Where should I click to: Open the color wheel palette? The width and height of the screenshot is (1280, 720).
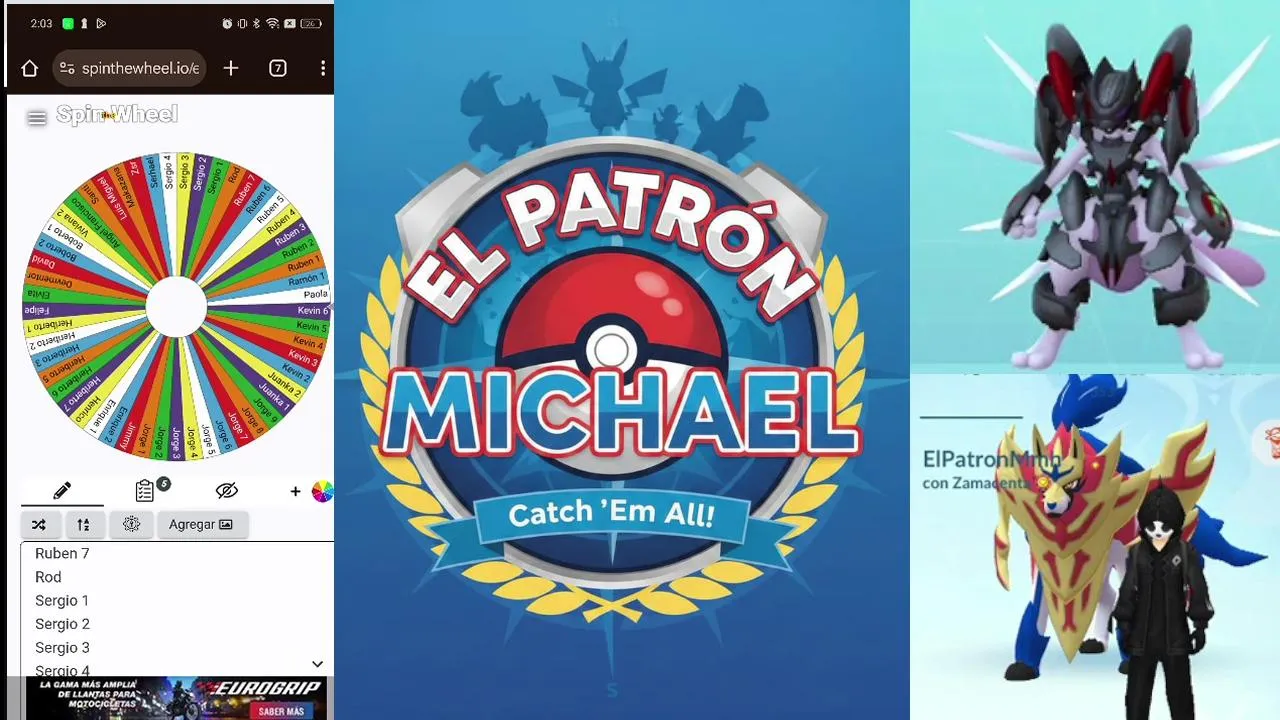[322, 491]
